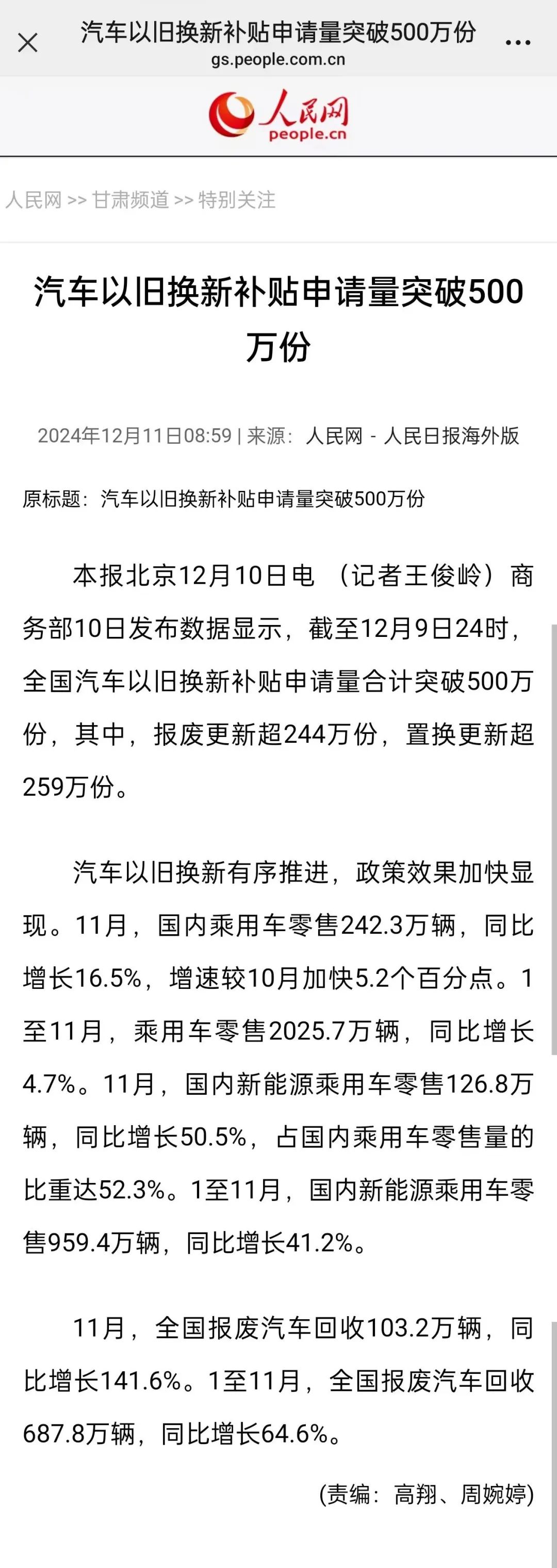Go to 人民网 breadcrumb home link
The image size is (557, 1568).
click(34, 200)
